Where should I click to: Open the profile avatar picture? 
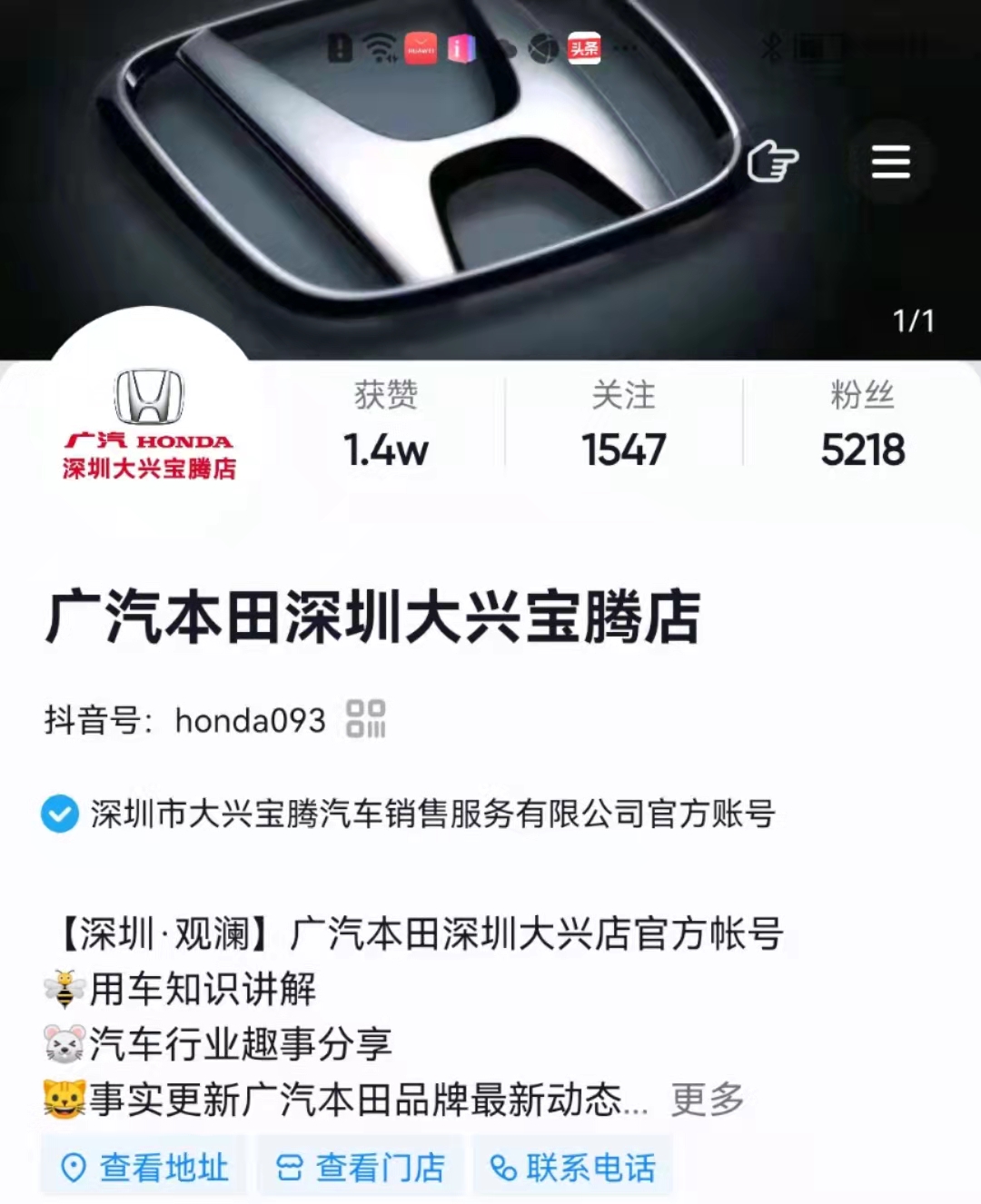pos(149,425)
